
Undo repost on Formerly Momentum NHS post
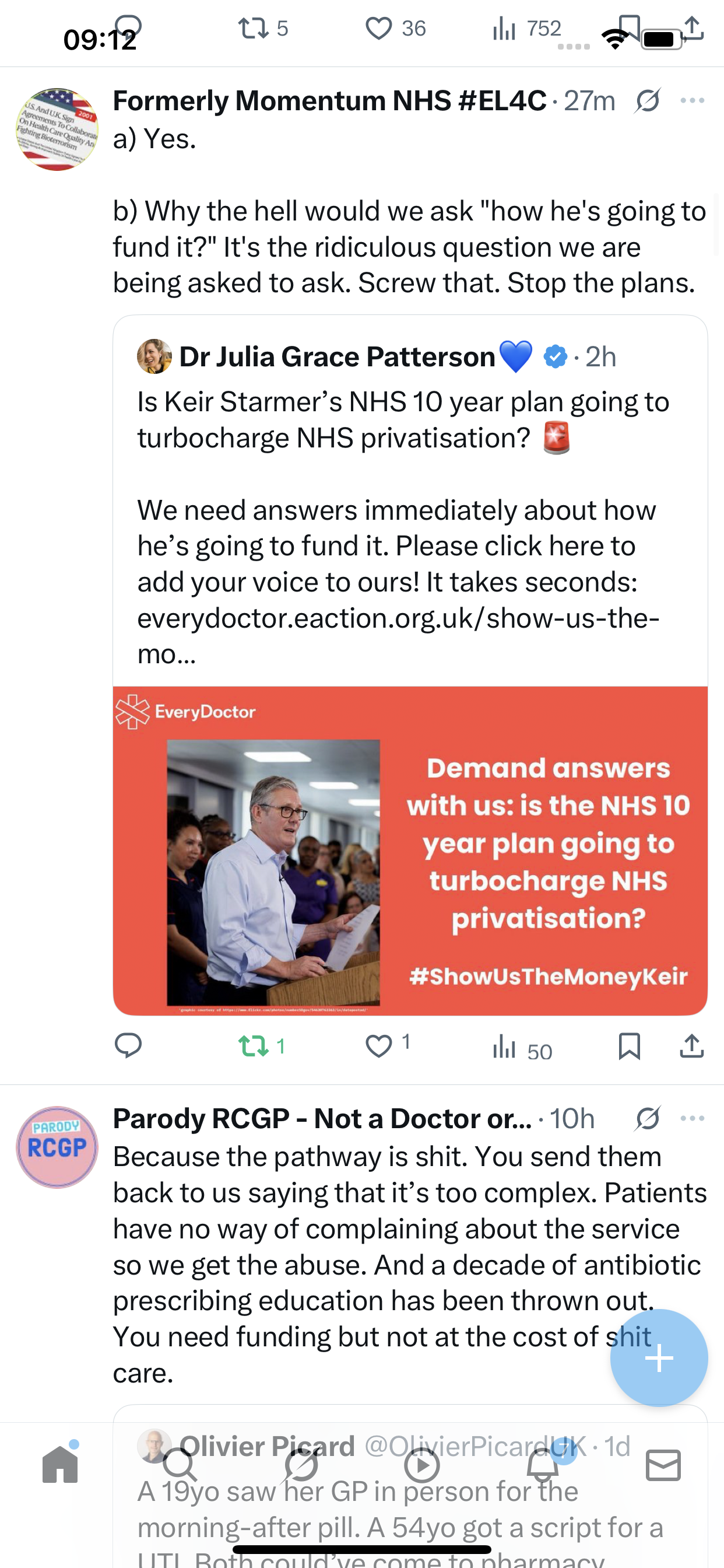coord(262,1046)
